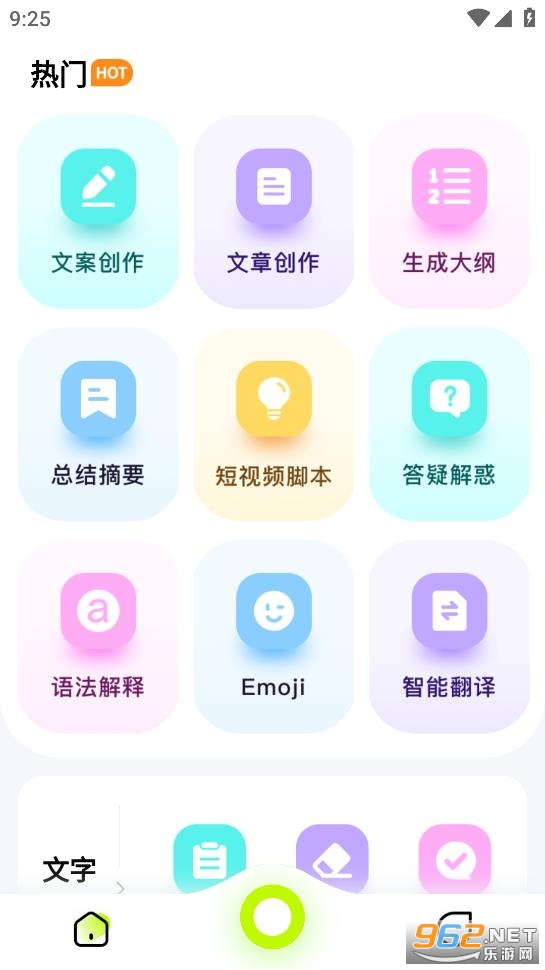Viewport: 545px width, 970px height.
Task: Expand the 文字 category arrow
Action: 121,888
